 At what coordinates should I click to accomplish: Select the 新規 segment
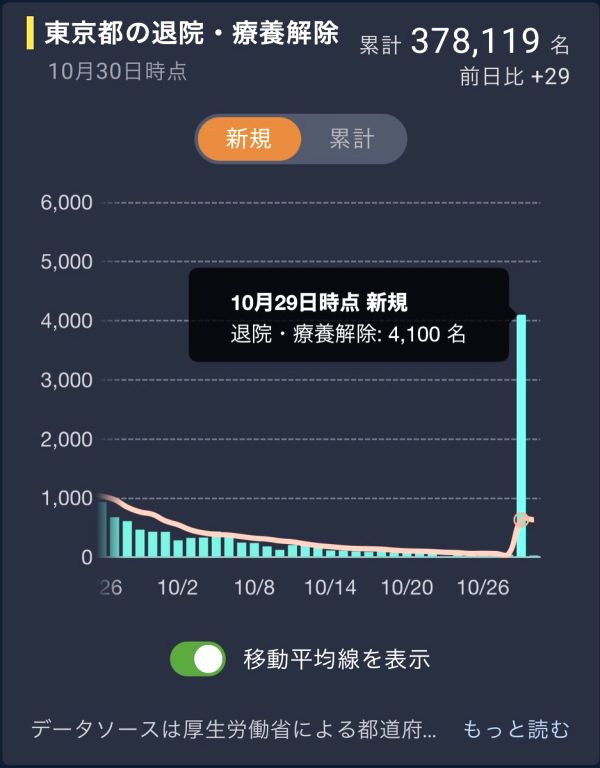(x=248, y=139)
